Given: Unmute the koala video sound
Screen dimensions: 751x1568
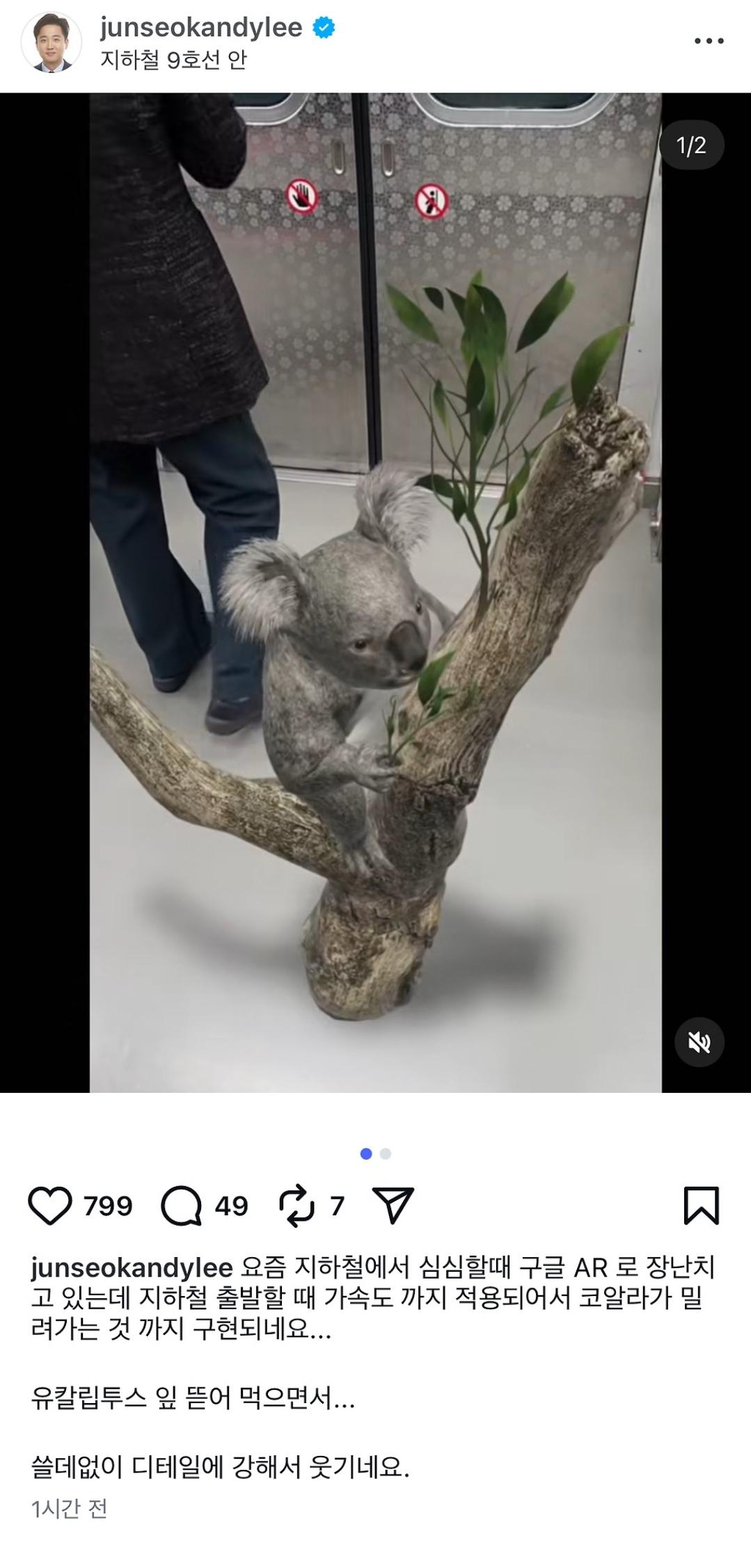Looking at the screenshot, I should pyautogui.click(x=699, y=1042).
